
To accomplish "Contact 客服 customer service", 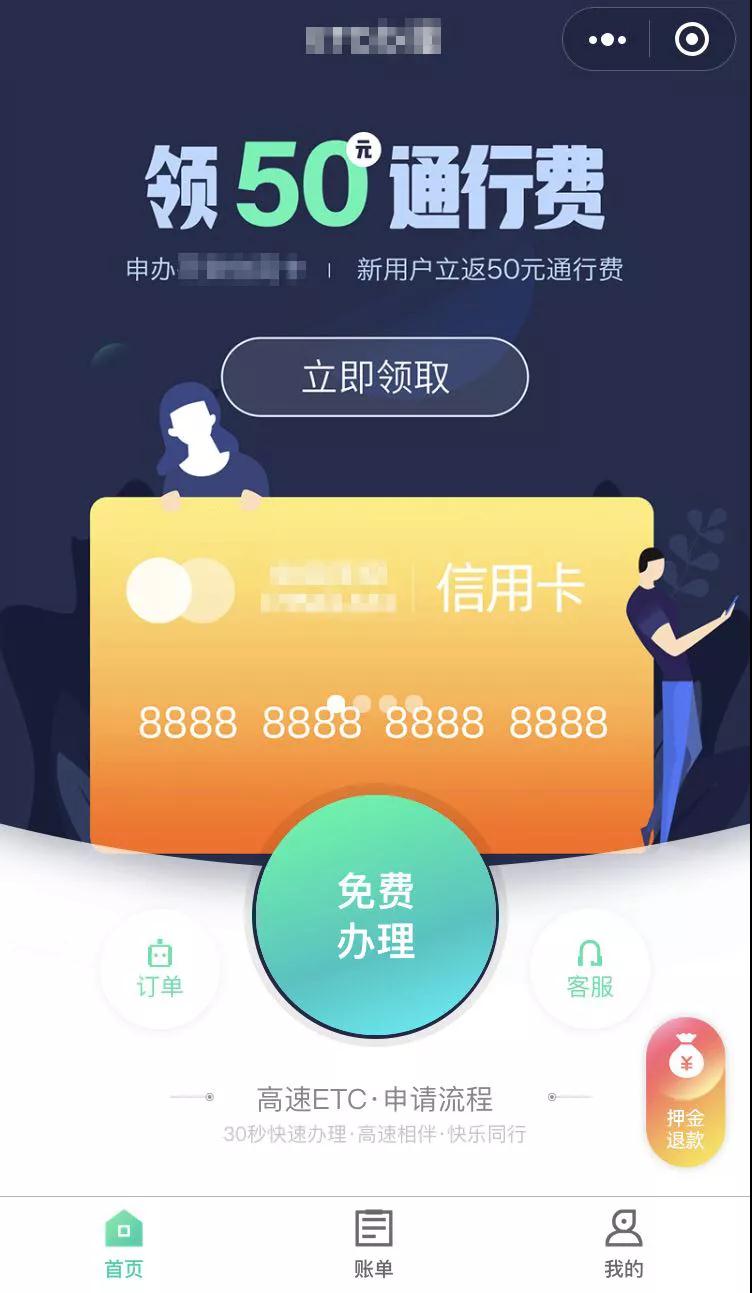I will click(590, 968).
